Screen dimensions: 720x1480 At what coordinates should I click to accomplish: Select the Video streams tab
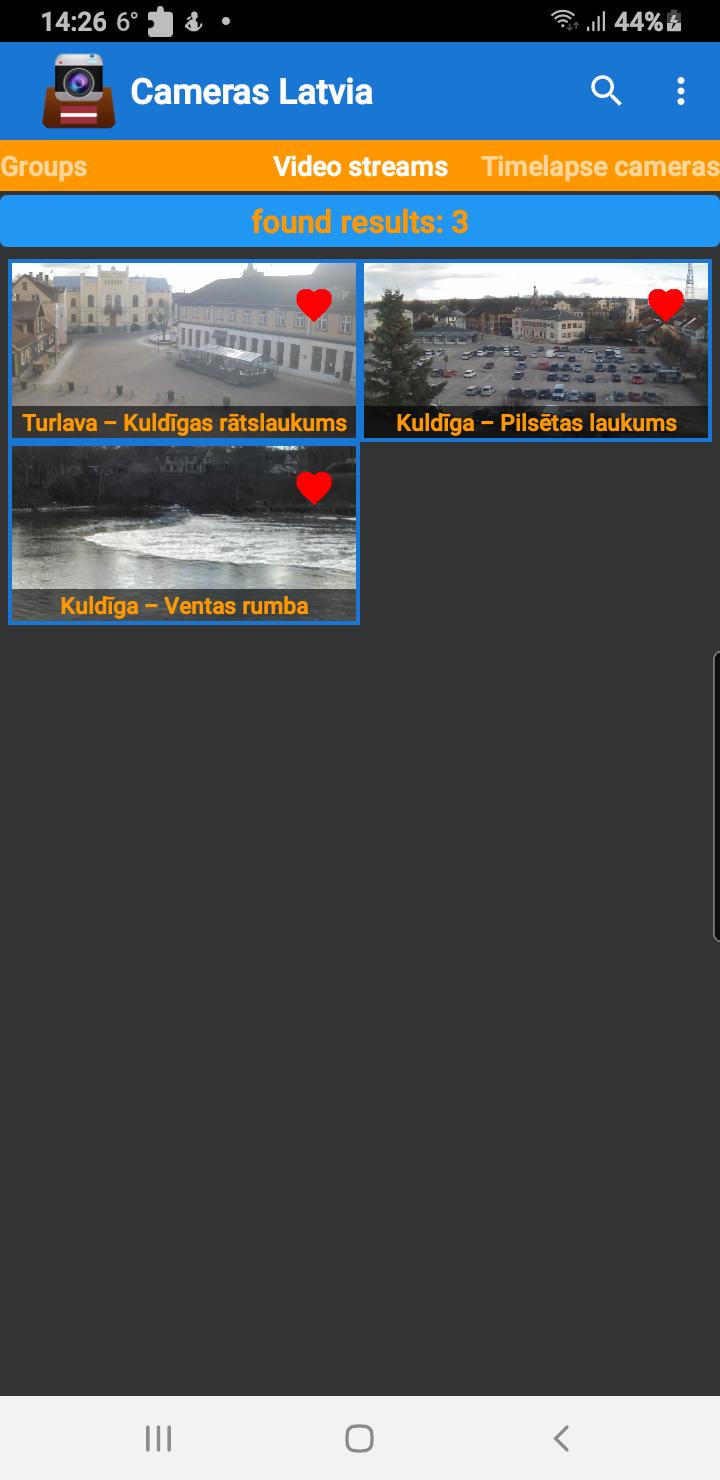click(360, 167)
